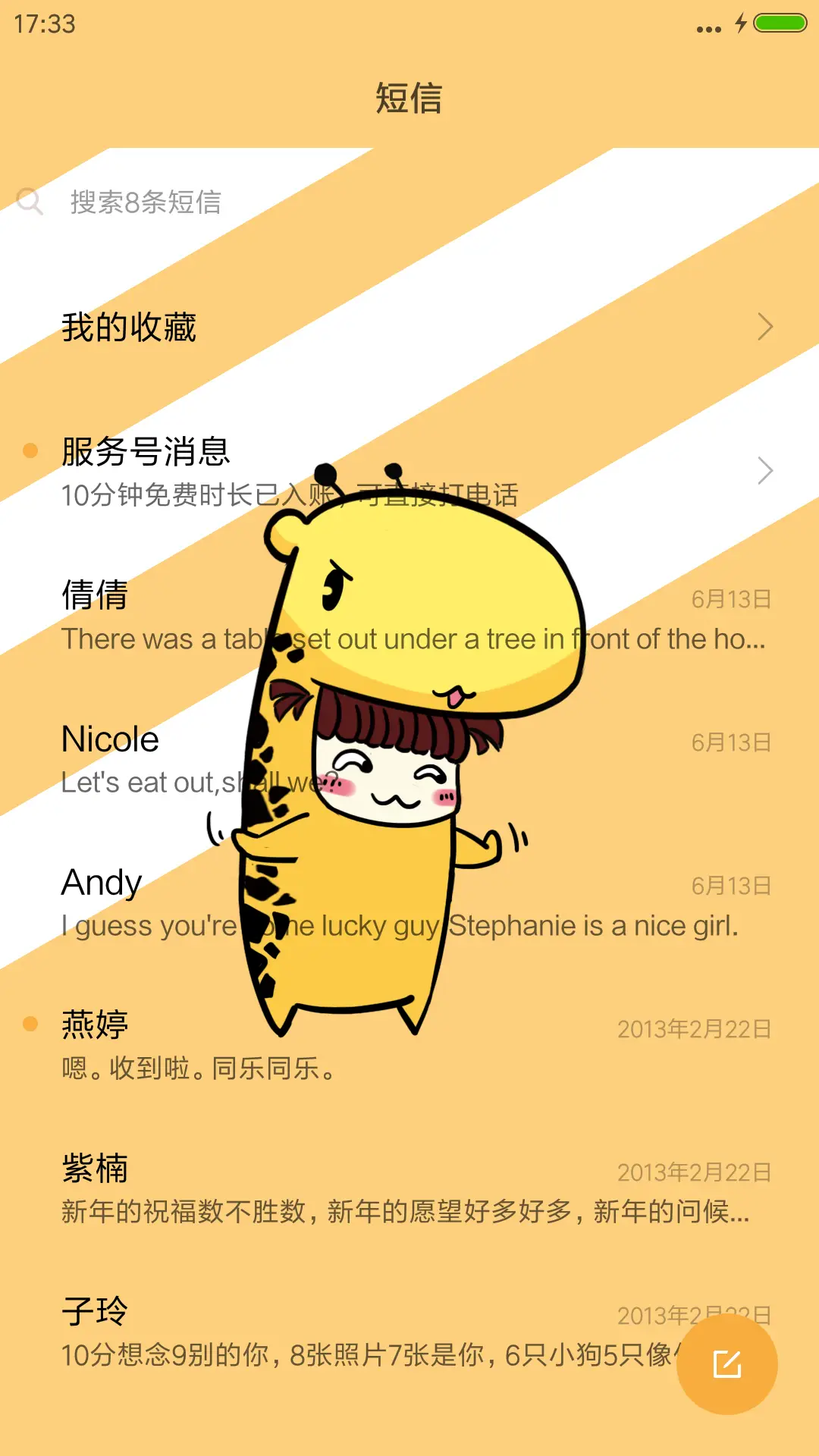Tap the unread dot next to 服务号消息
This screenshot has width=819, height=1456.
(29, 450)
